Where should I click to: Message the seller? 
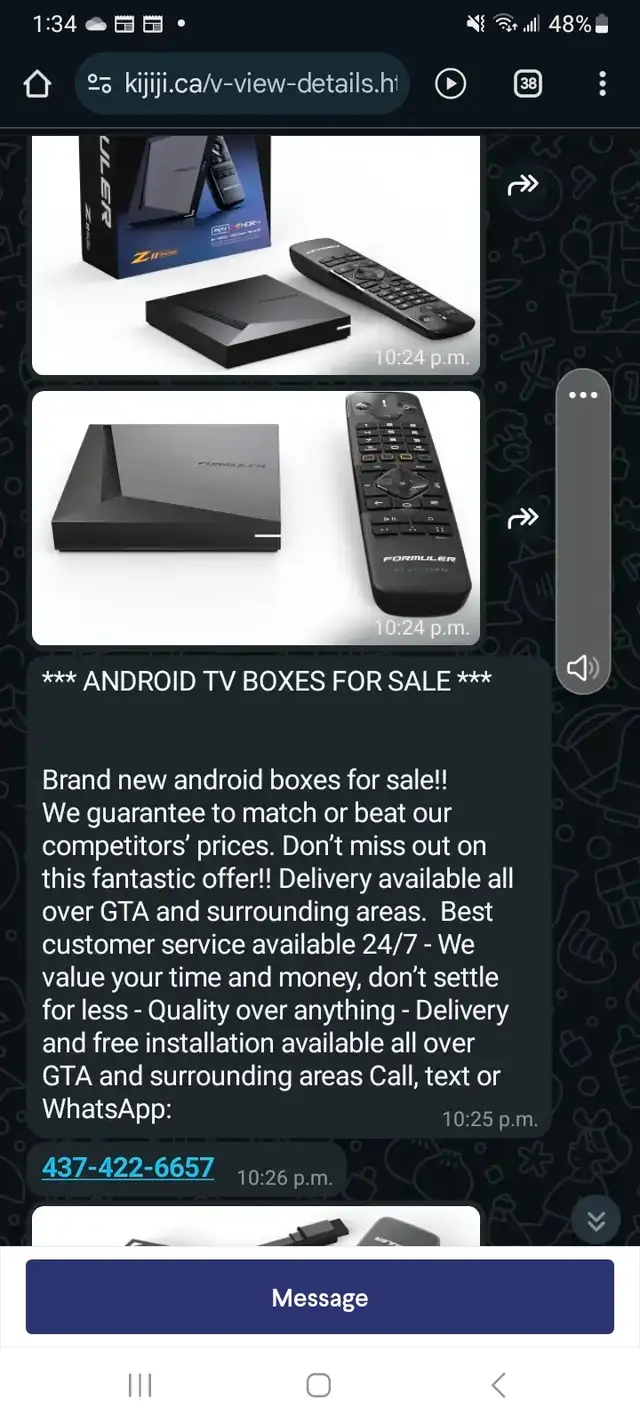click(x=320, y=1297)
